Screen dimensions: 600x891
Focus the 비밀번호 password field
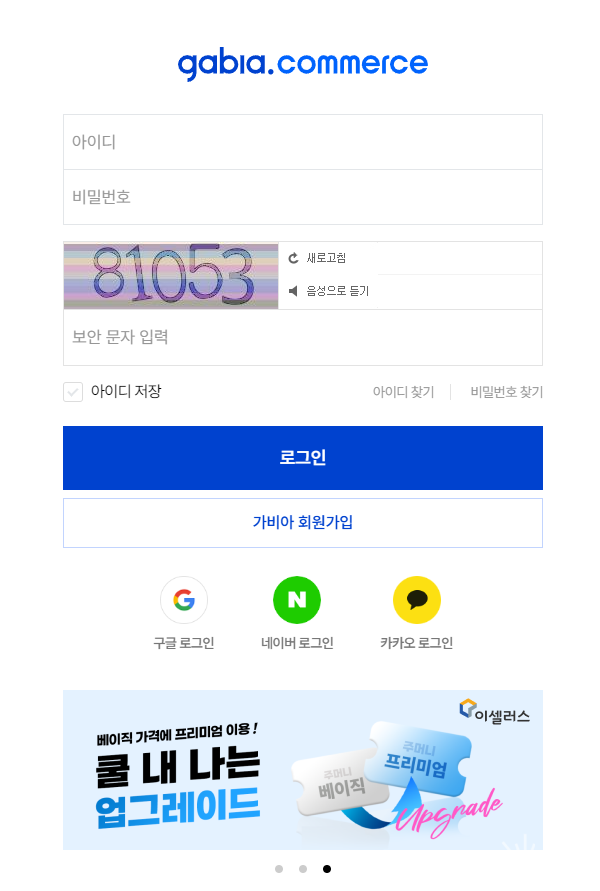click(x=302, y=197)
